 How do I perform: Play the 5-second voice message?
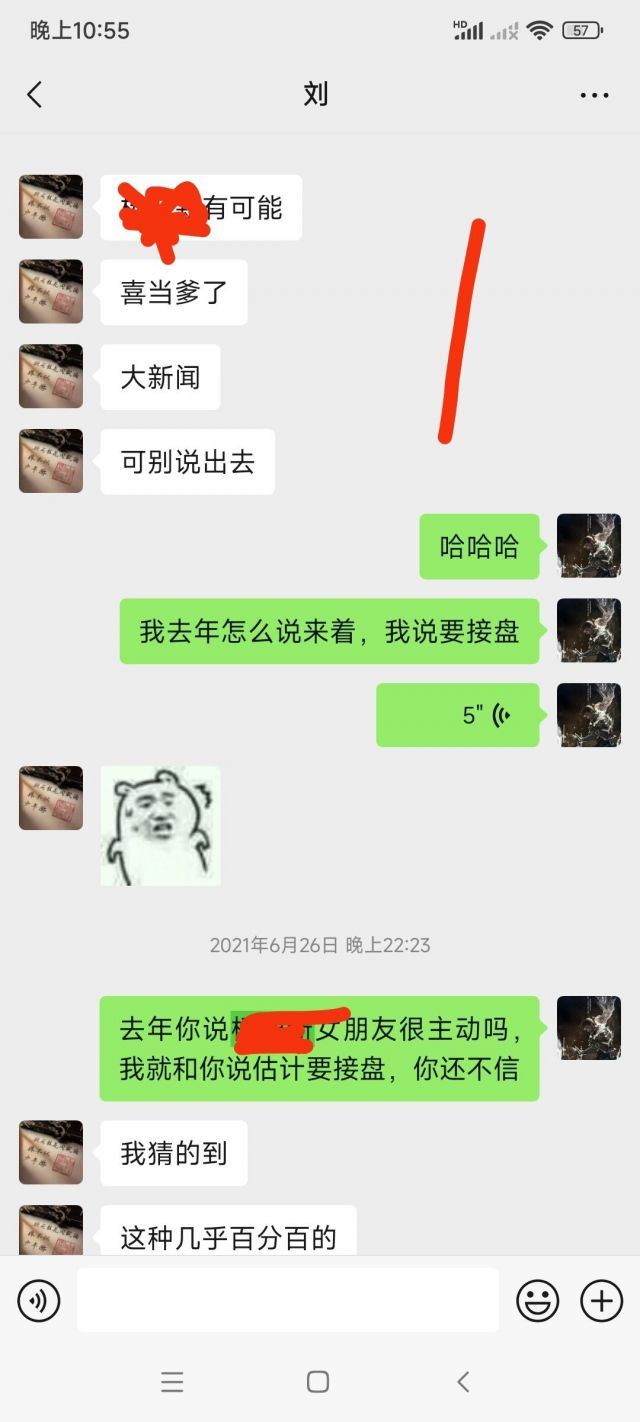(457, 715)
